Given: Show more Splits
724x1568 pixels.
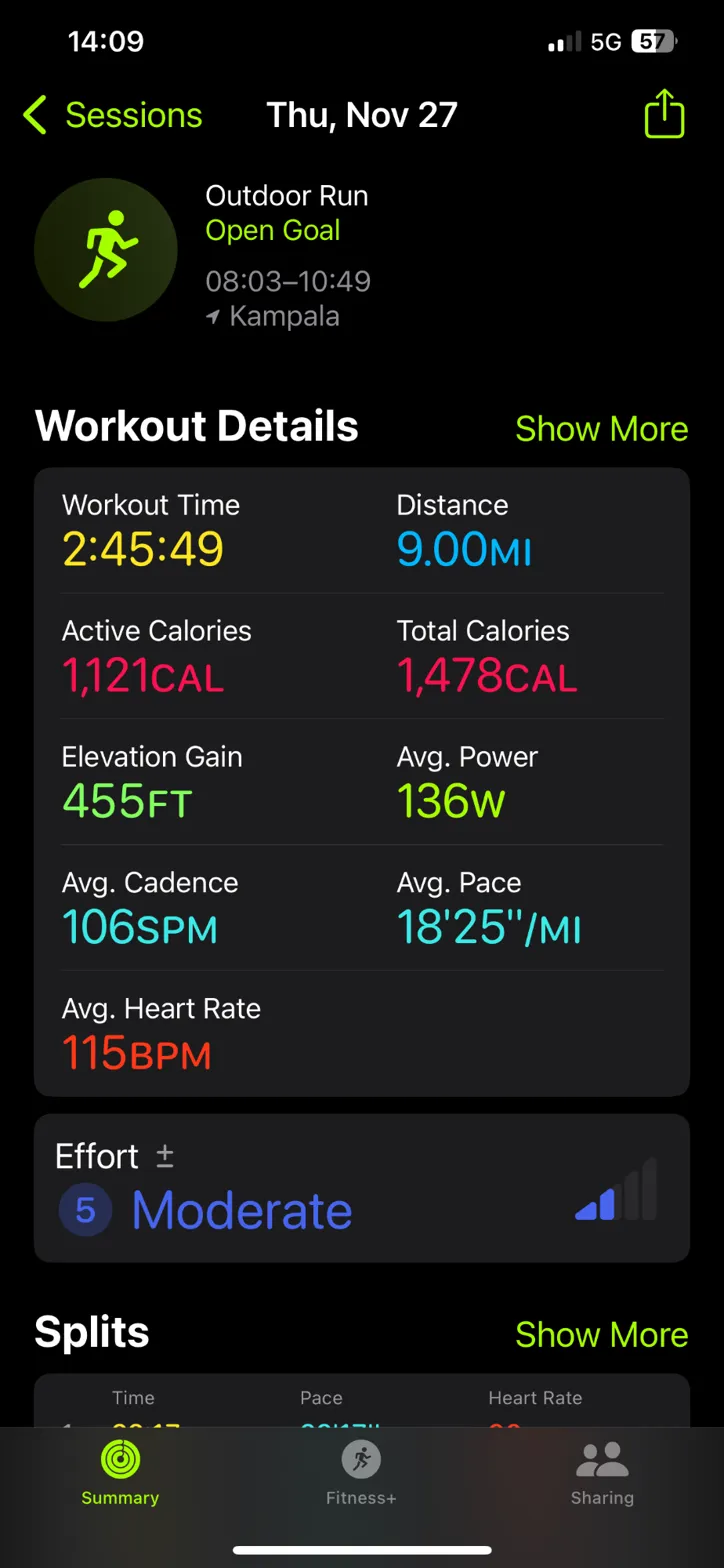Looking at the screenshot, I should [601, 1334].
